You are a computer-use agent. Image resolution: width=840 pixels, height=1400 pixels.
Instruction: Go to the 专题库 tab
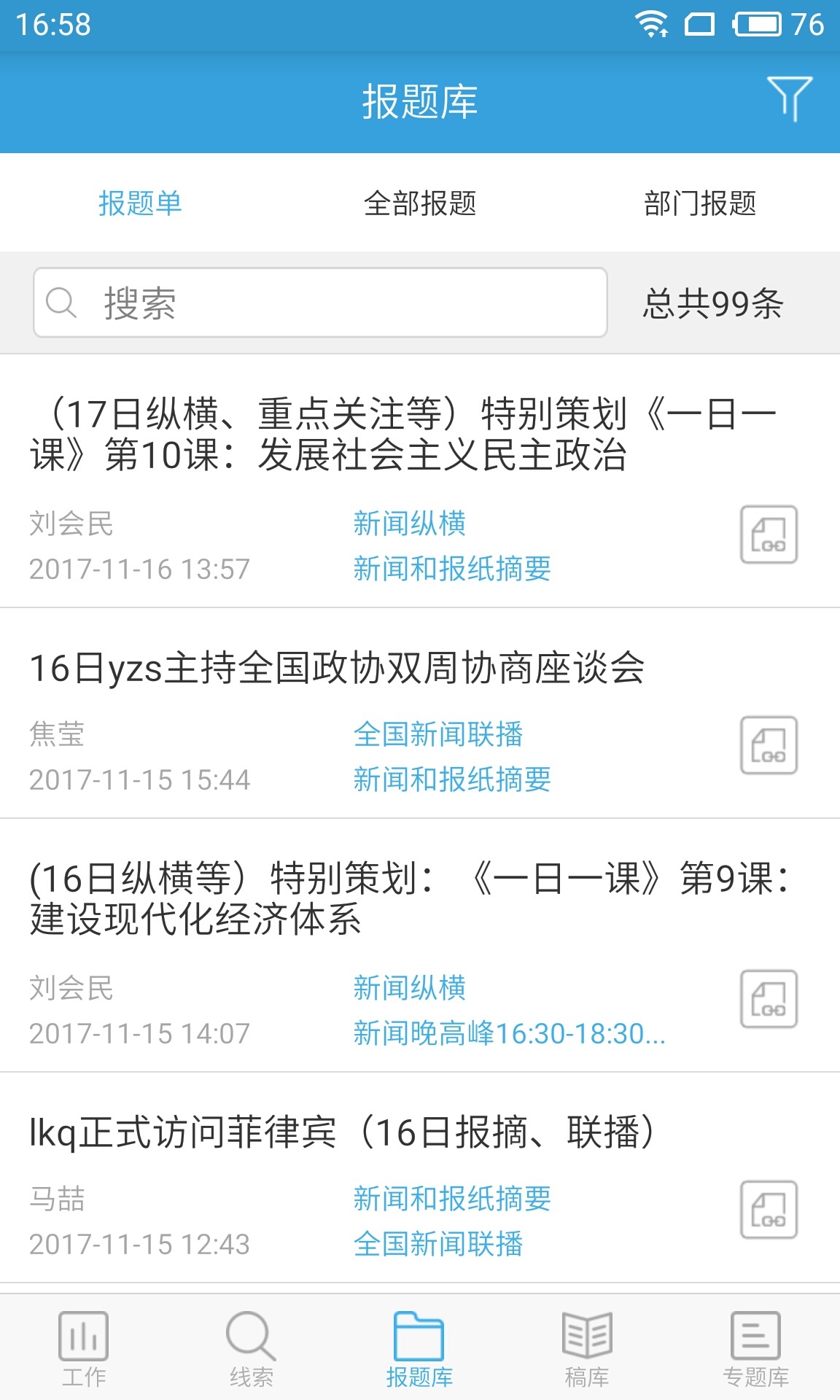click(755, 1349)
